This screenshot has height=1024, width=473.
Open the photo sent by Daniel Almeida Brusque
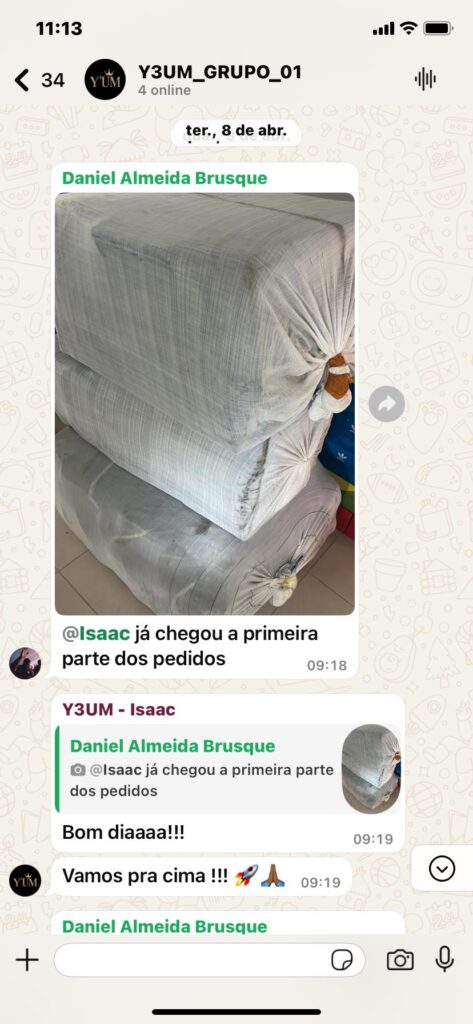click(x=205, y=404)
